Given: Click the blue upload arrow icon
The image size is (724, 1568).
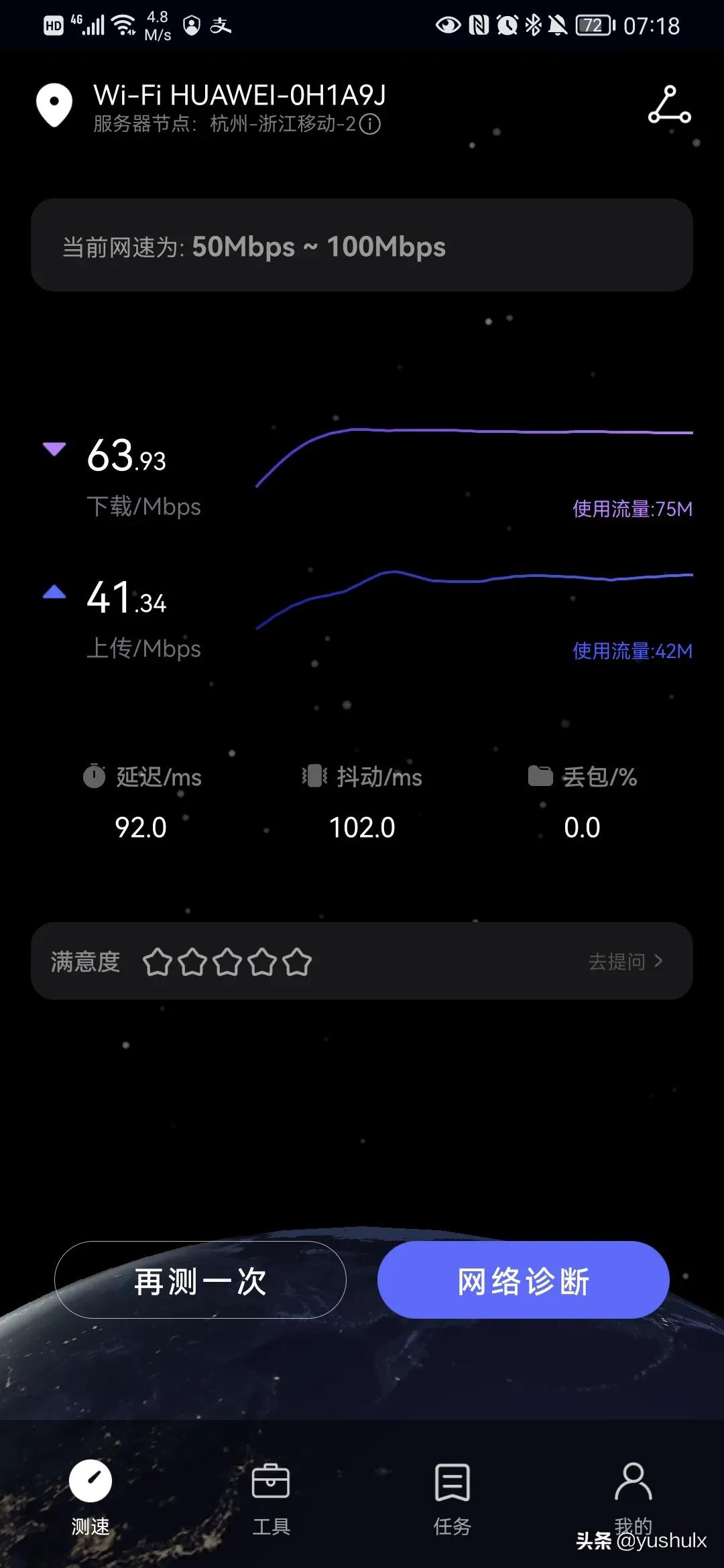Looking at the screenshot, I should 54,591.
